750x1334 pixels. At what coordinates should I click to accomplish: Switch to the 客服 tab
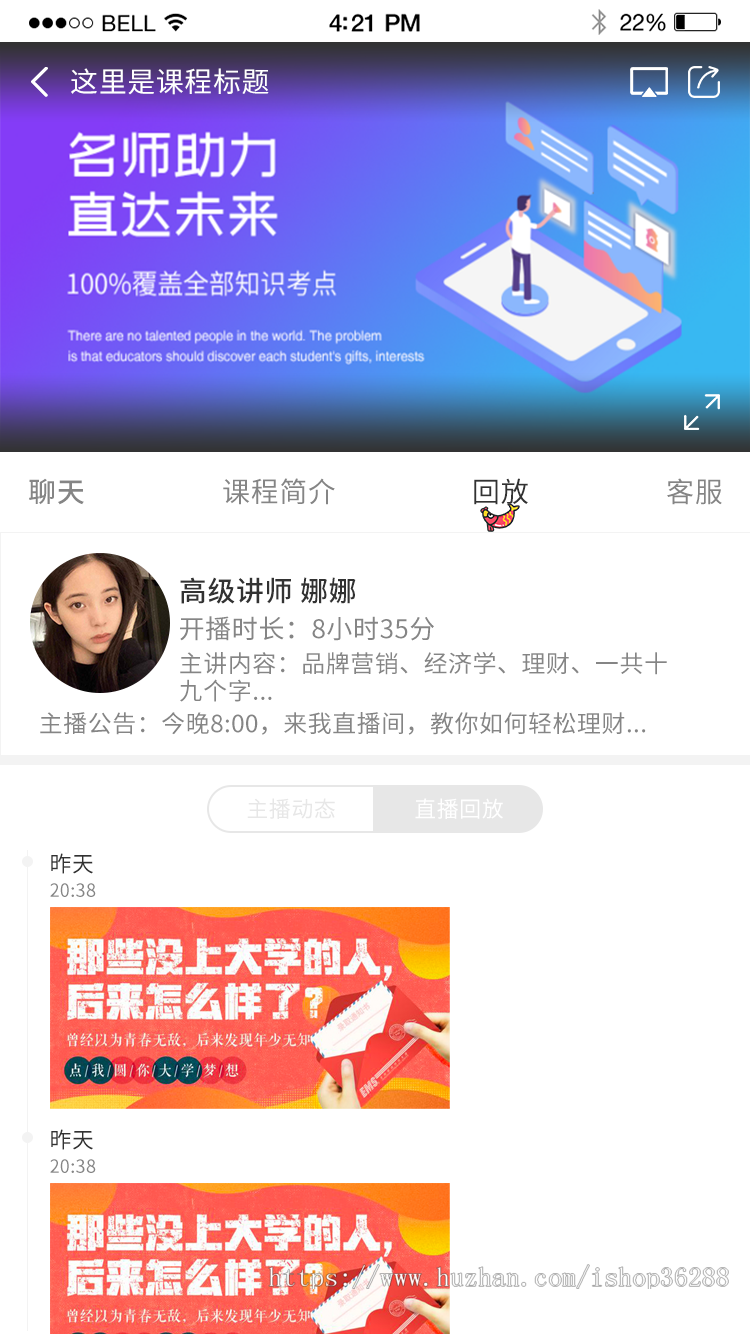tap(694, 492)
